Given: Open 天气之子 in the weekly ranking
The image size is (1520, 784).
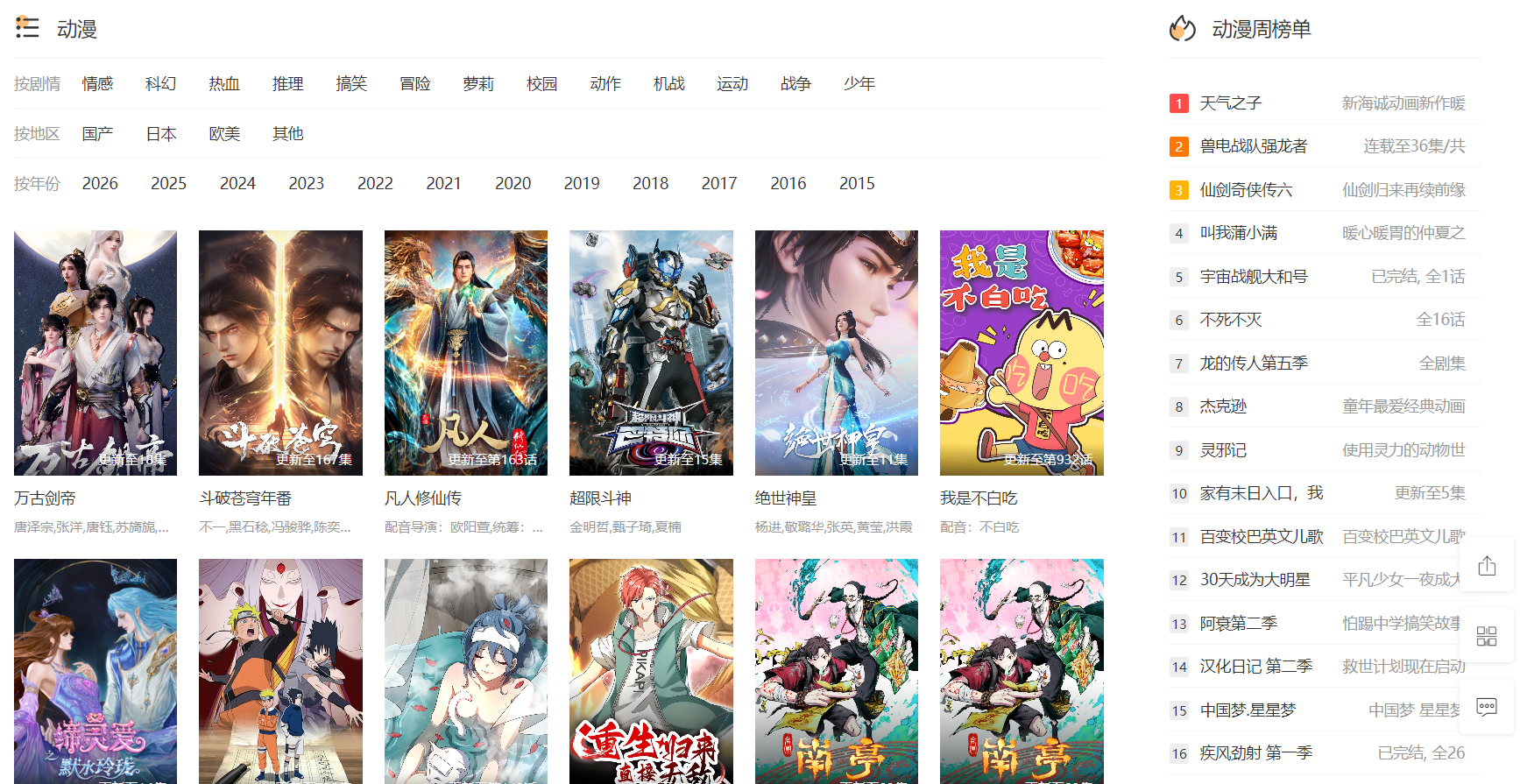Looking at the screenshot, I should (x=1231, y=103).
